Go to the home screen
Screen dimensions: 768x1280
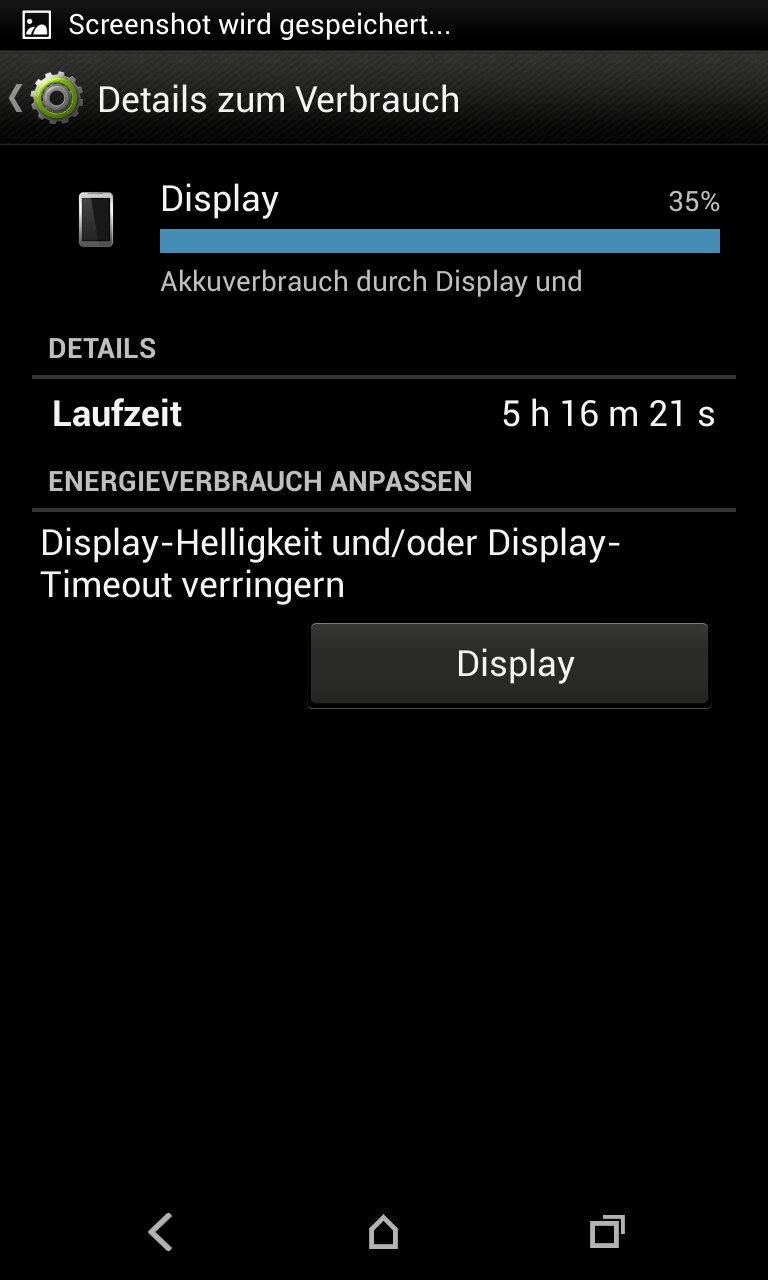point(383,1232)
